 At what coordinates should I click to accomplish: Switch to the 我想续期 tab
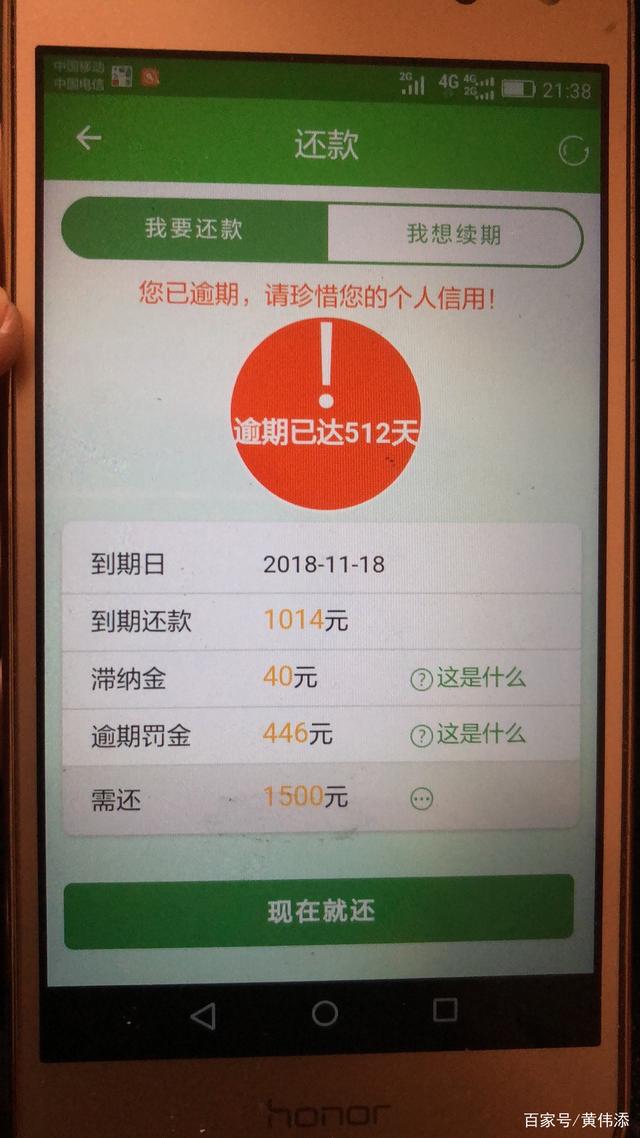[x=453, y=234]
